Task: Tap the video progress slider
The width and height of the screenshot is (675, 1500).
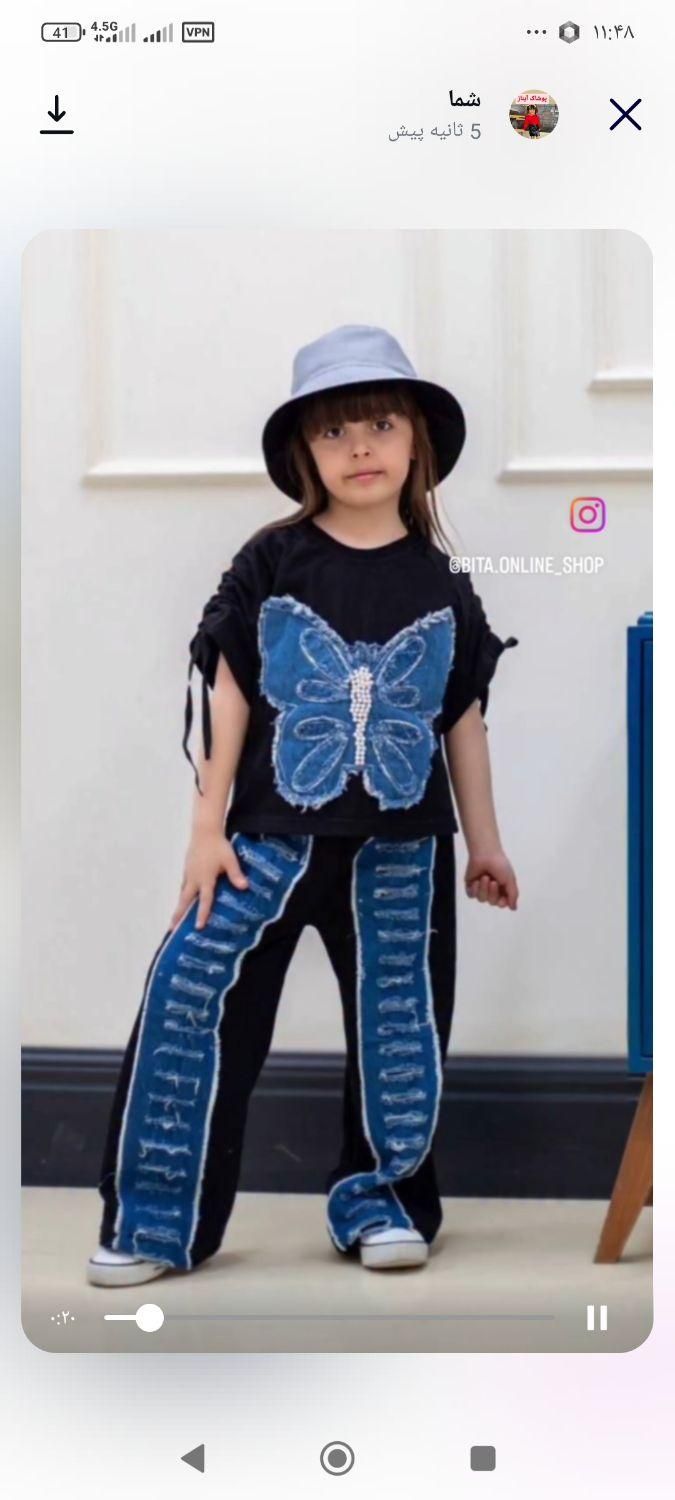Action: click(x=330, y=1318)
